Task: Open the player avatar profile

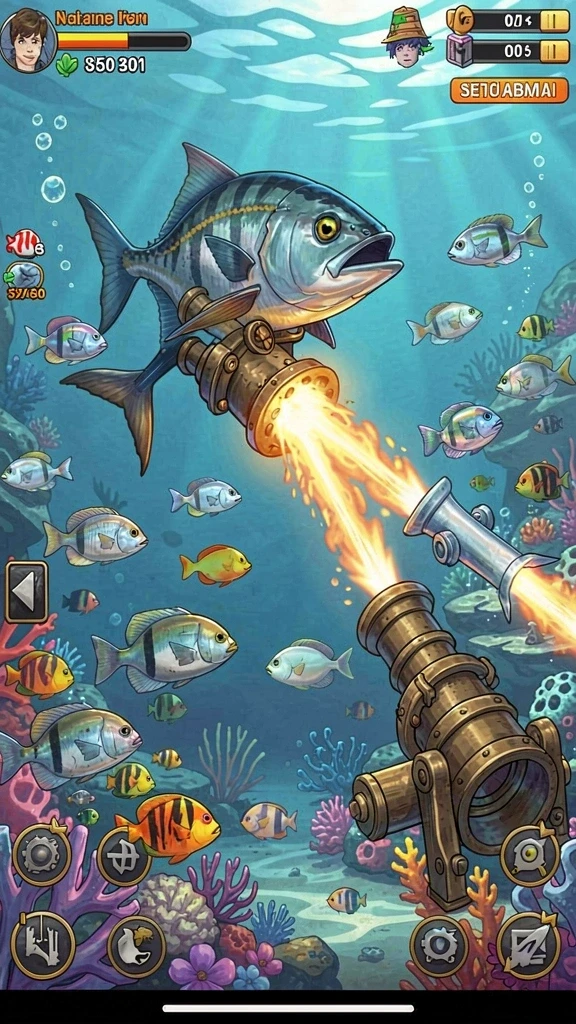Action: (x=29, y=40)
